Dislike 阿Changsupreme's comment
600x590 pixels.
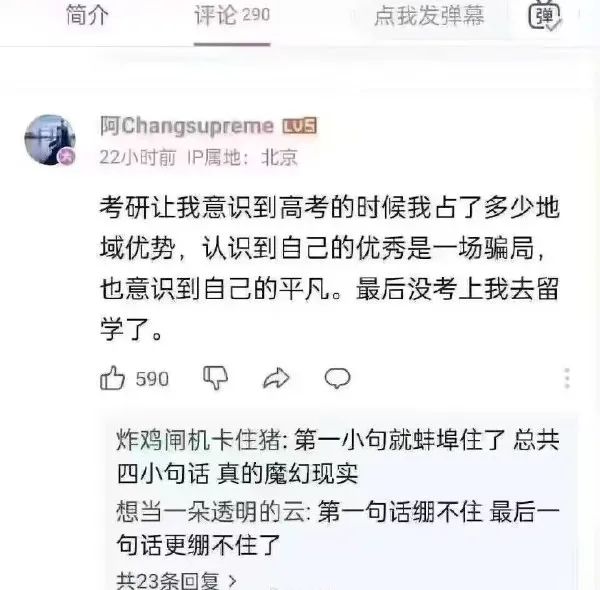[x=215, y=378]
